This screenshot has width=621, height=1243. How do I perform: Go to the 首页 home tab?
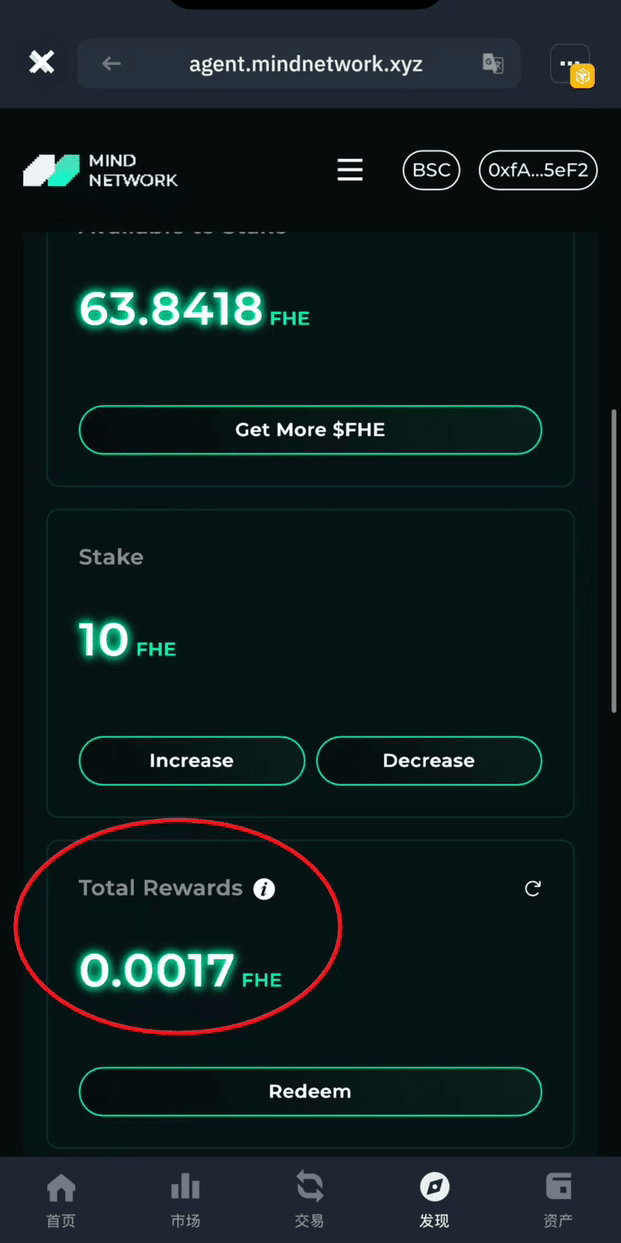(x=61, y=1200)
